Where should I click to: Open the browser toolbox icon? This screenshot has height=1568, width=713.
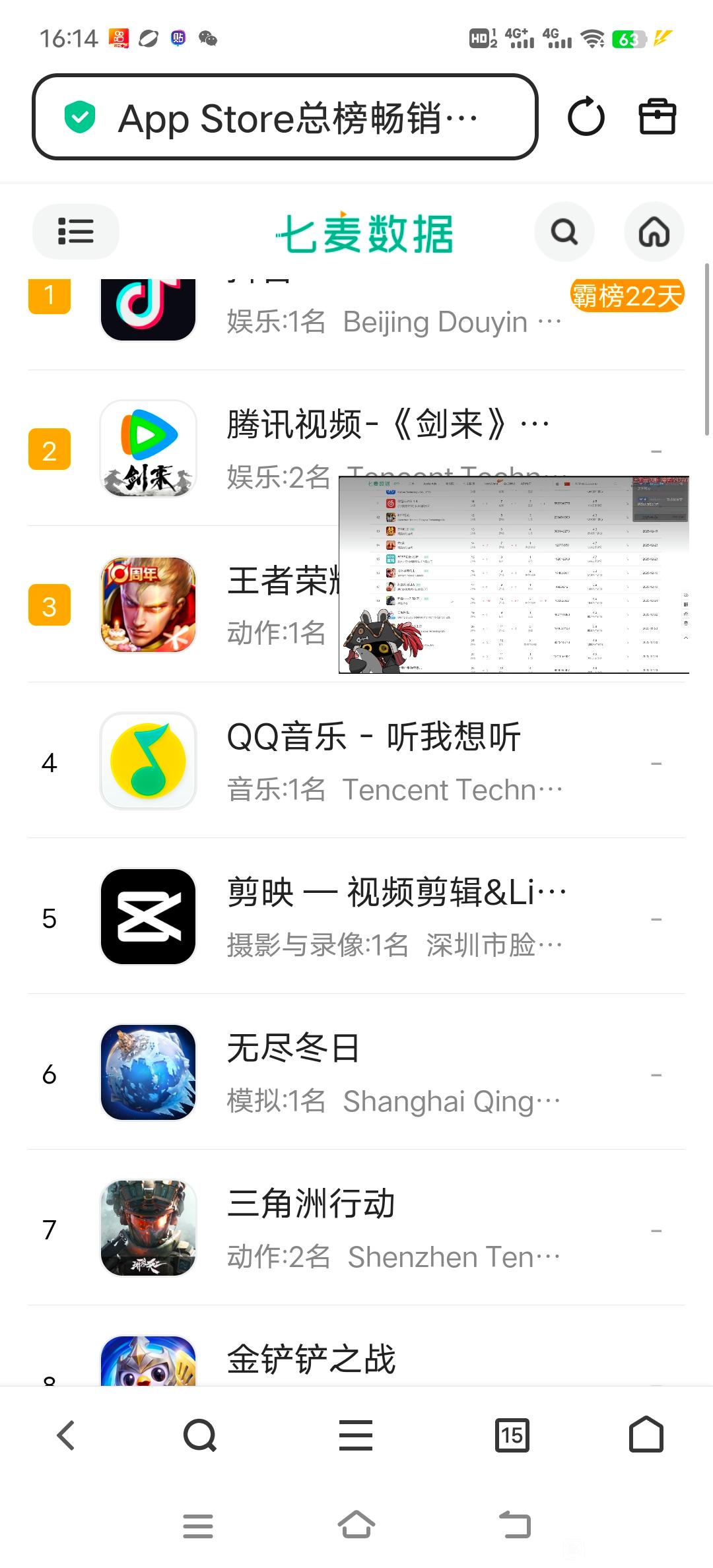pyautogui.click(x=657, y=117)
